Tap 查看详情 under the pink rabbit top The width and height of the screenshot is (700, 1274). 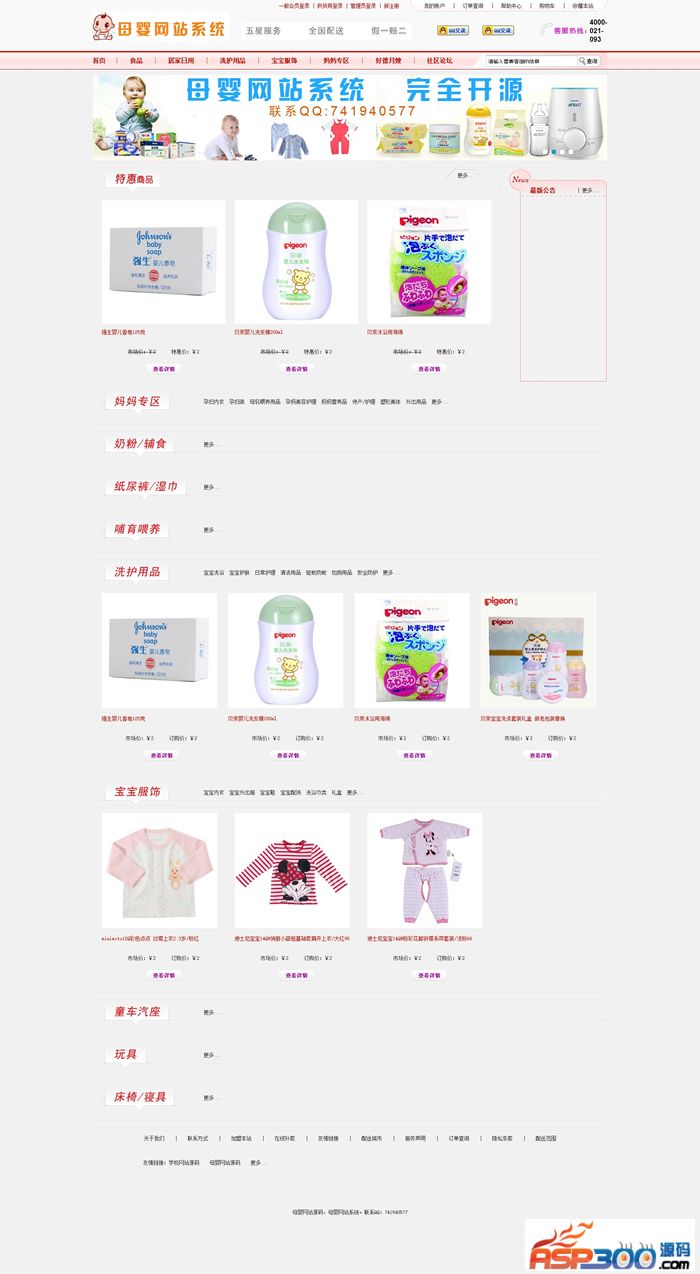click(x=163, y=975)
